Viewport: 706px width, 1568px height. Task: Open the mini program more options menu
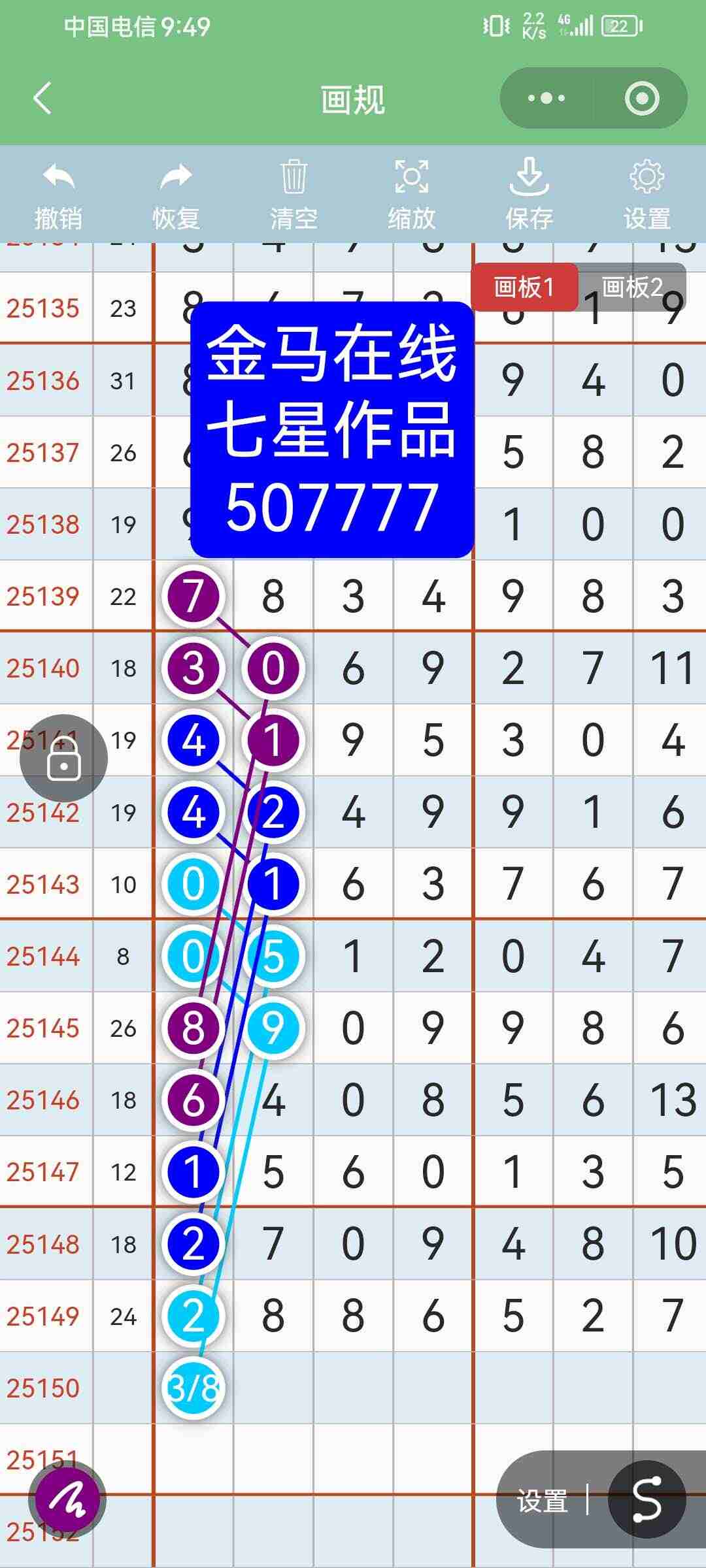(546, 99)
